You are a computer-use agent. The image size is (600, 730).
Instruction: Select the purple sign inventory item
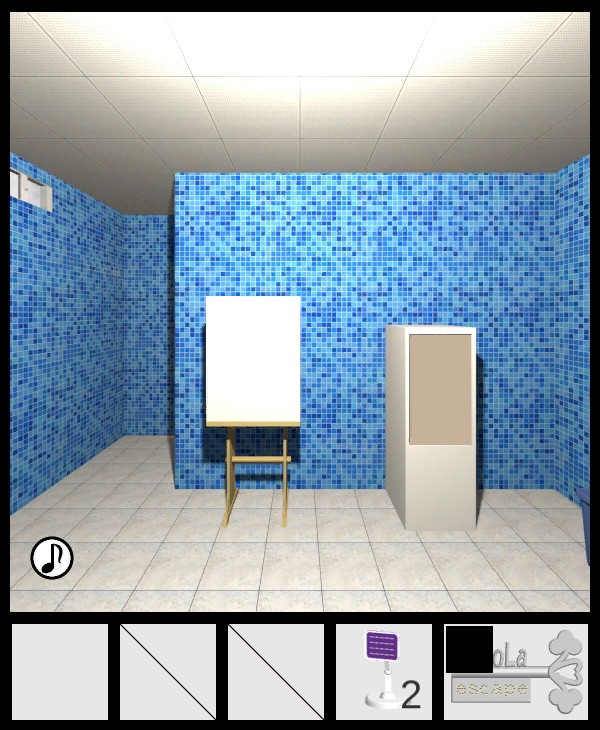[x=383, y=671]
